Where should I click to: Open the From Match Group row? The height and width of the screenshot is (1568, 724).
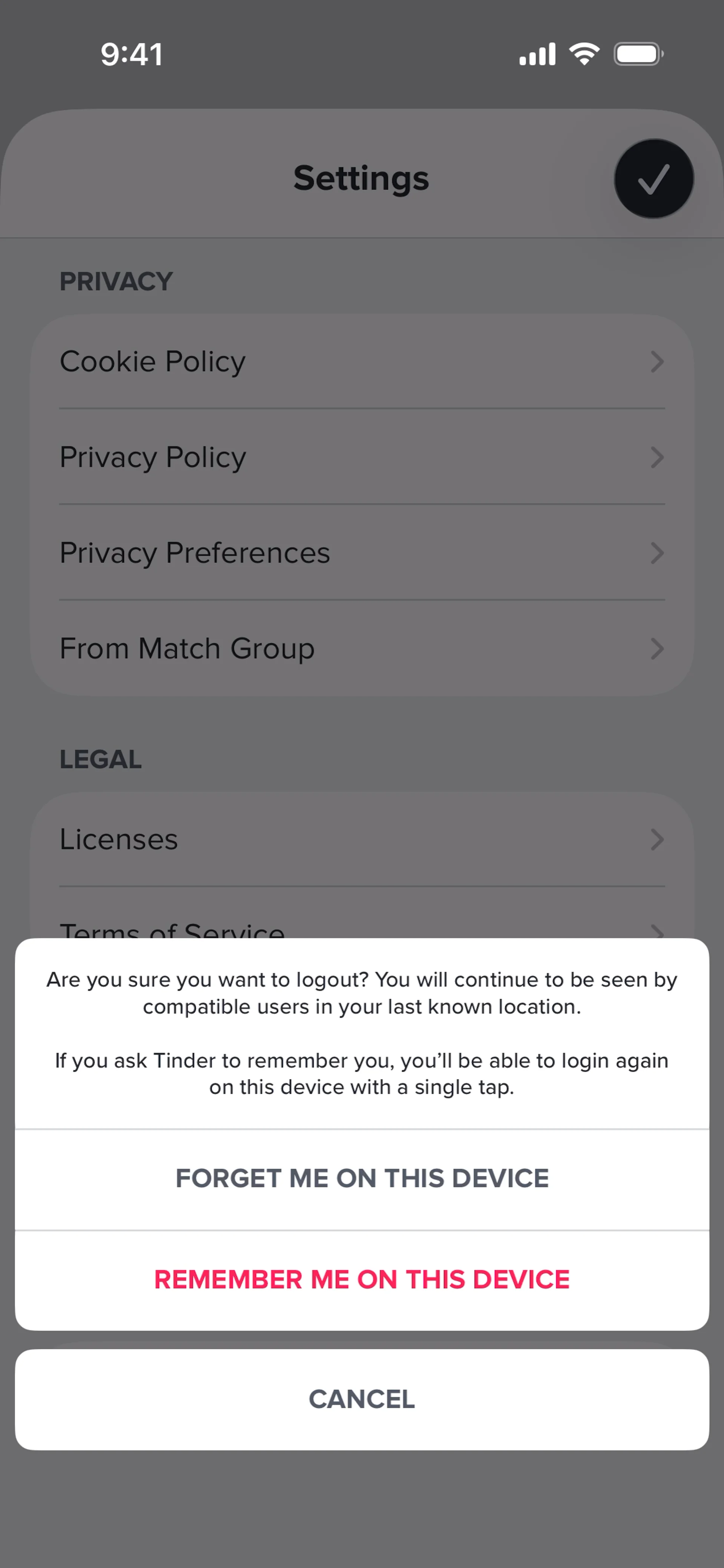362,648
